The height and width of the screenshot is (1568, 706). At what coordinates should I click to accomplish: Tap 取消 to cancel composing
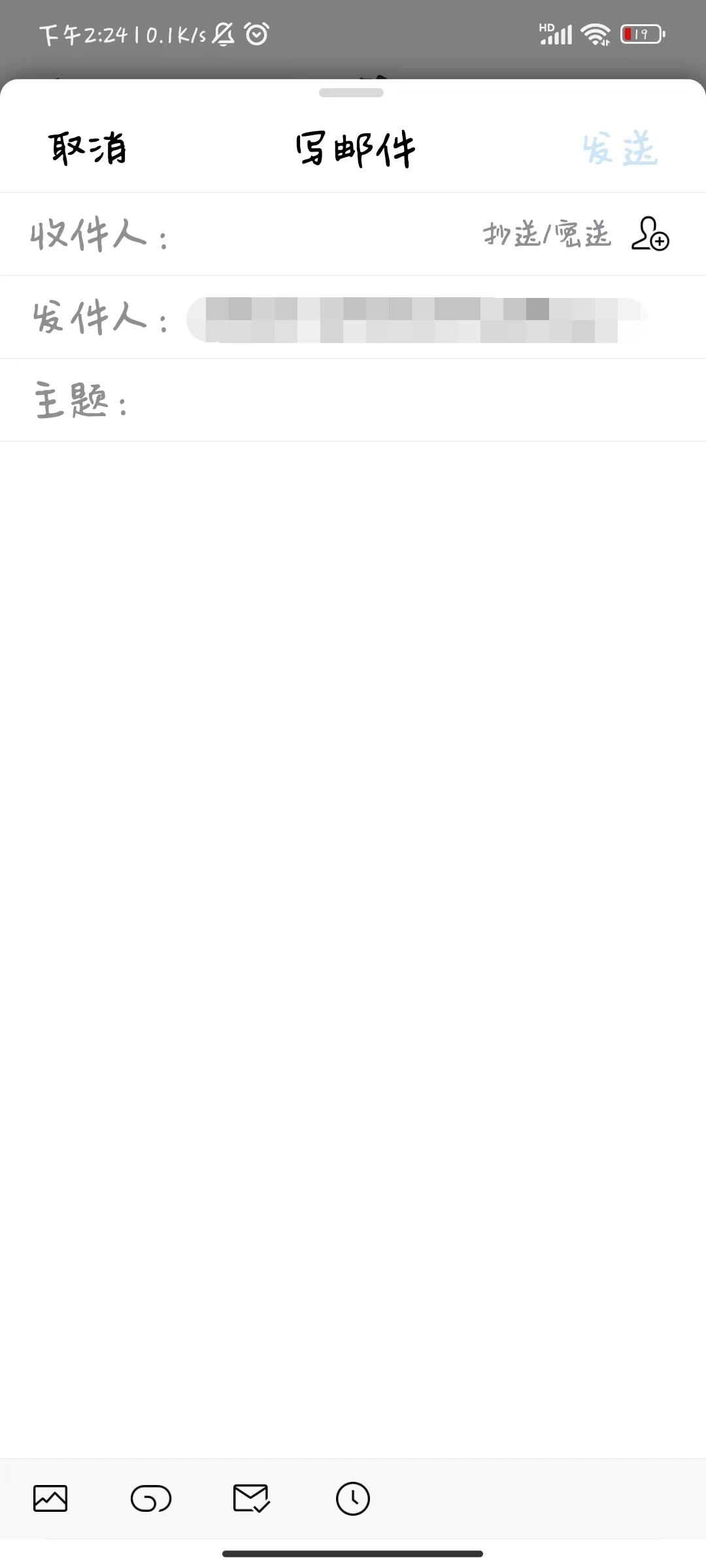pos(88,149)
